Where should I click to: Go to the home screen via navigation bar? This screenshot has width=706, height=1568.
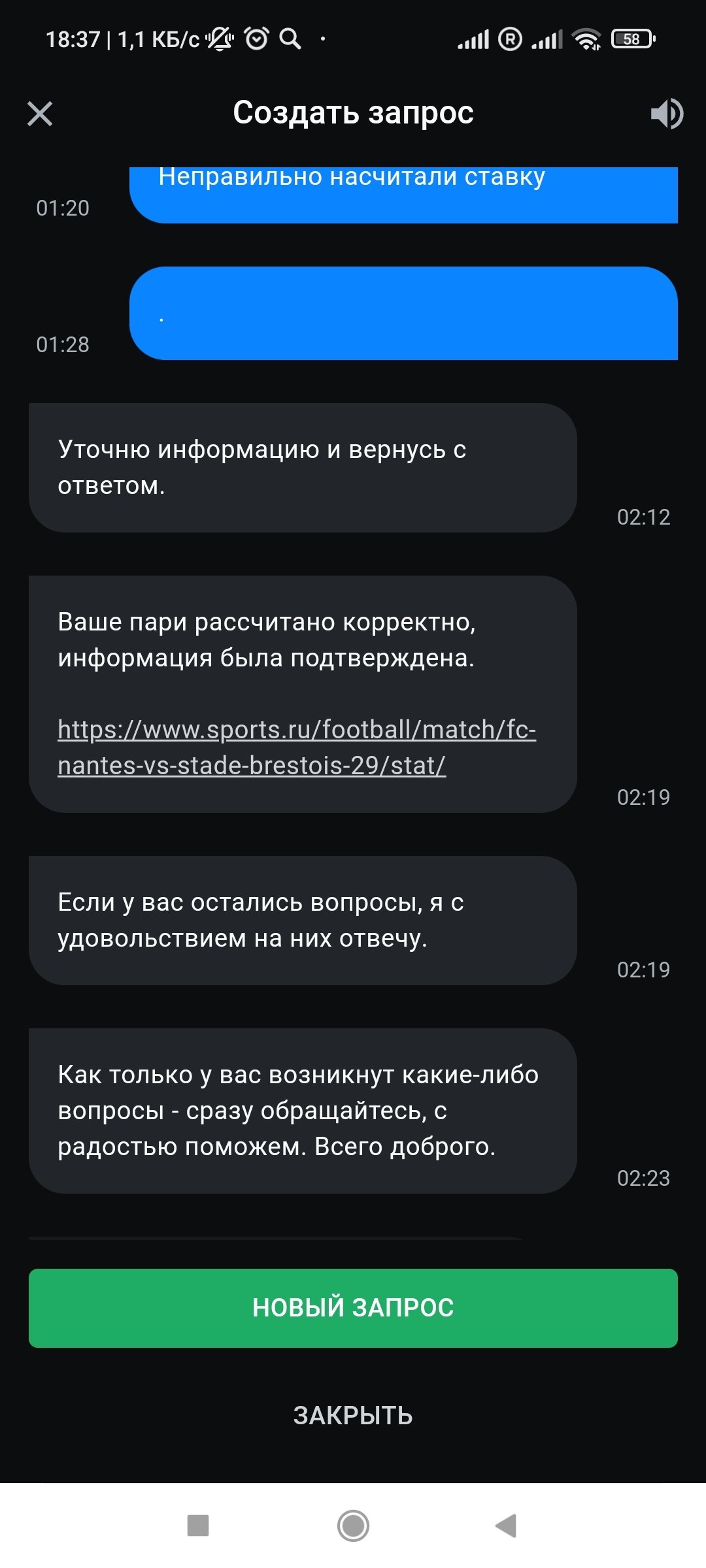click(x=353, y=1526)
